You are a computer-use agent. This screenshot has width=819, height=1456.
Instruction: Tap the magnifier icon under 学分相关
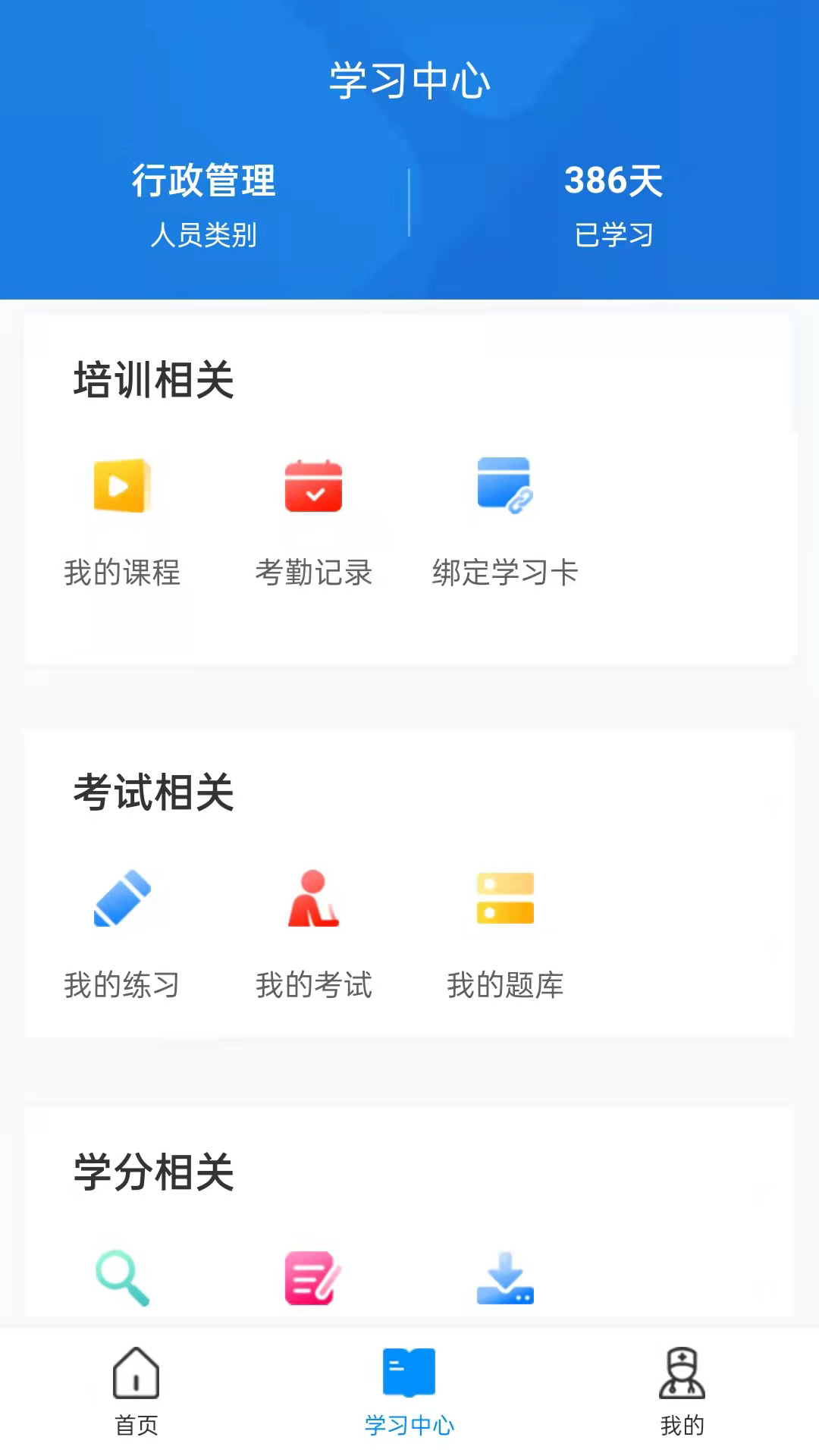pyautogui.click(x=122, y=1278)
